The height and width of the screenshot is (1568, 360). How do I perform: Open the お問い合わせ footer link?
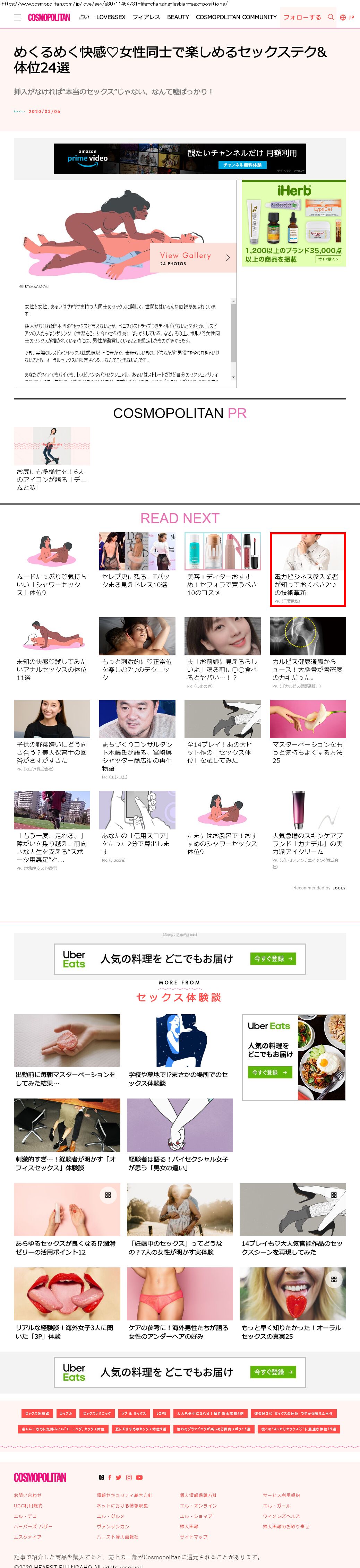(28, 1495)
